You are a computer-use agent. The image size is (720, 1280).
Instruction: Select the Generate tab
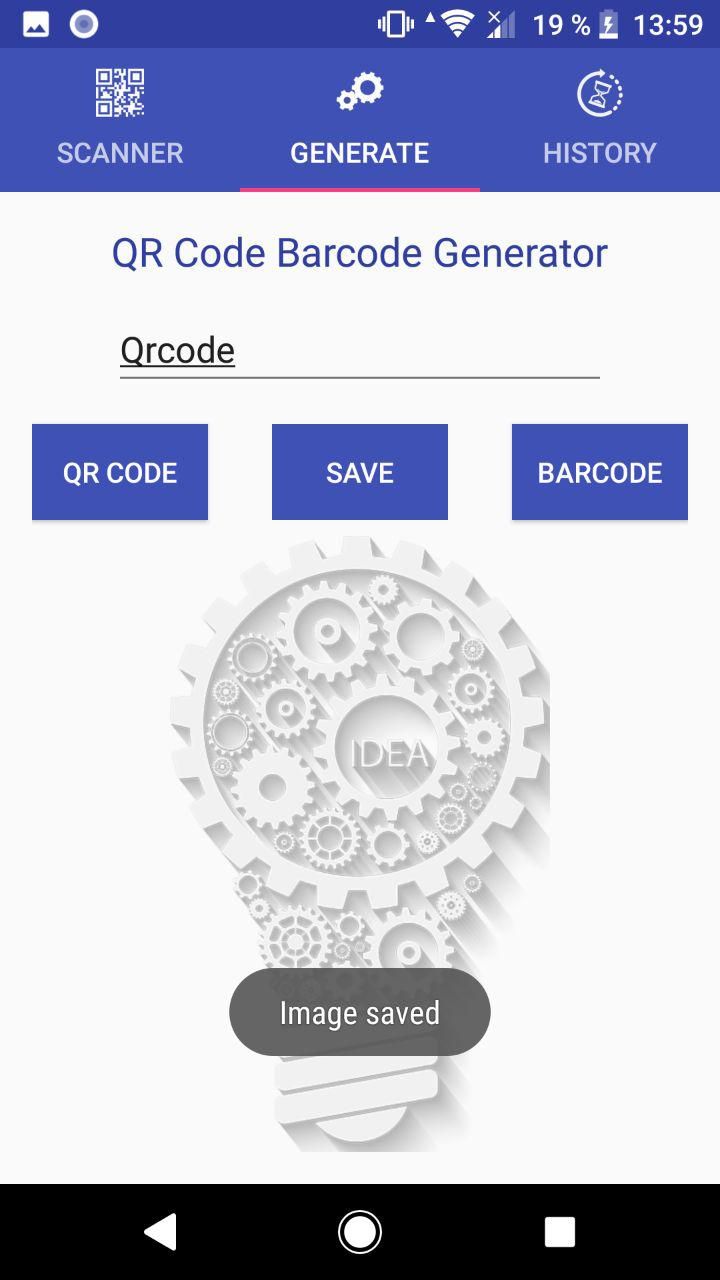pos(360,120)
